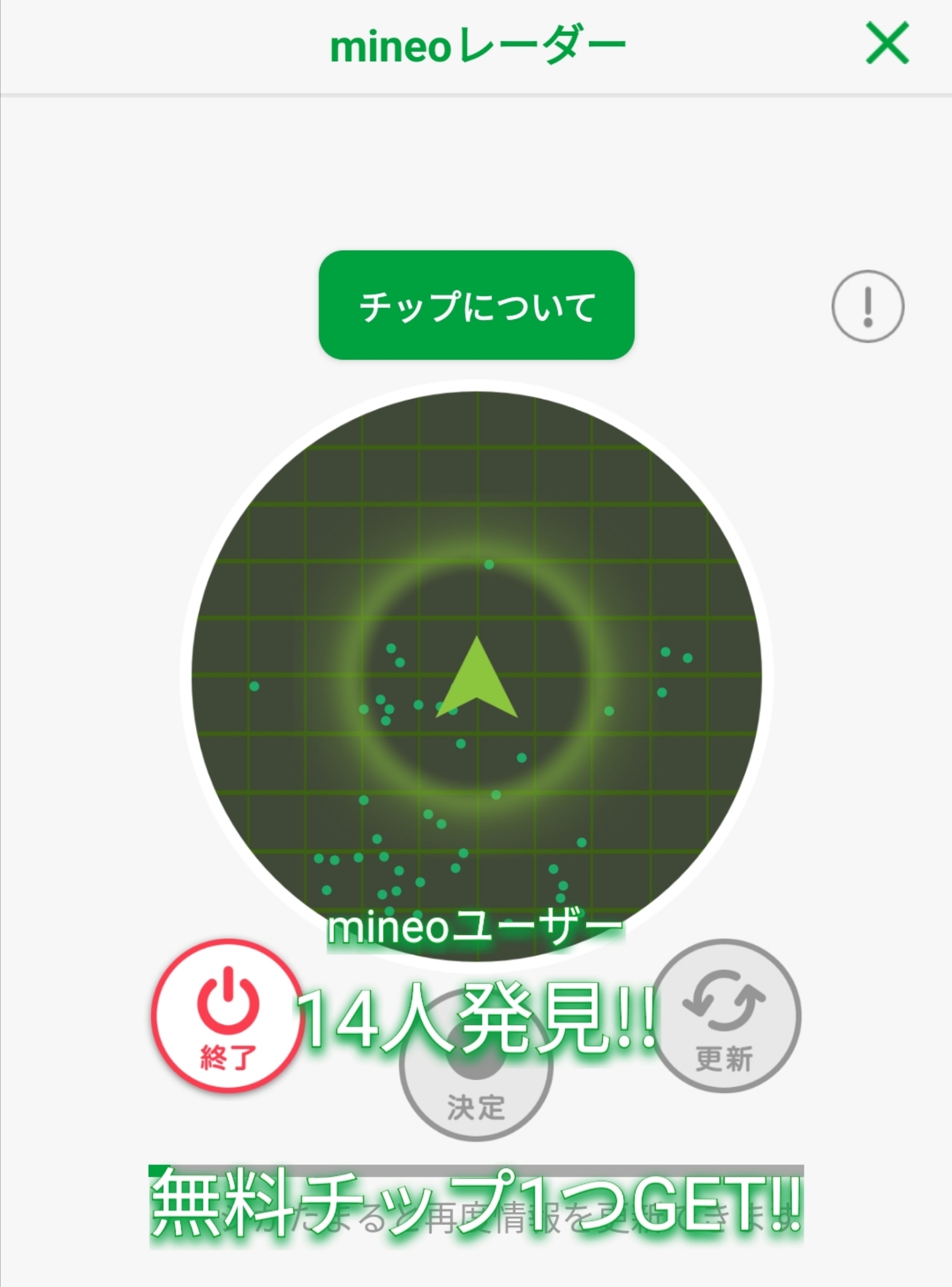
Task: Open the チップについて info button
Action: point(477,305)
